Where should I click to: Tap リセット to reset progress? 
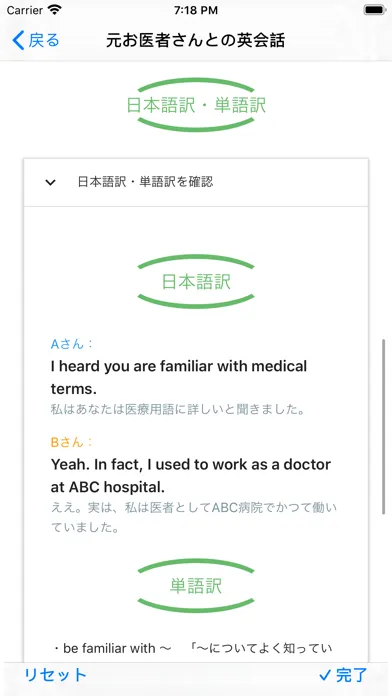pyautogui.click(x=55, y=675)
